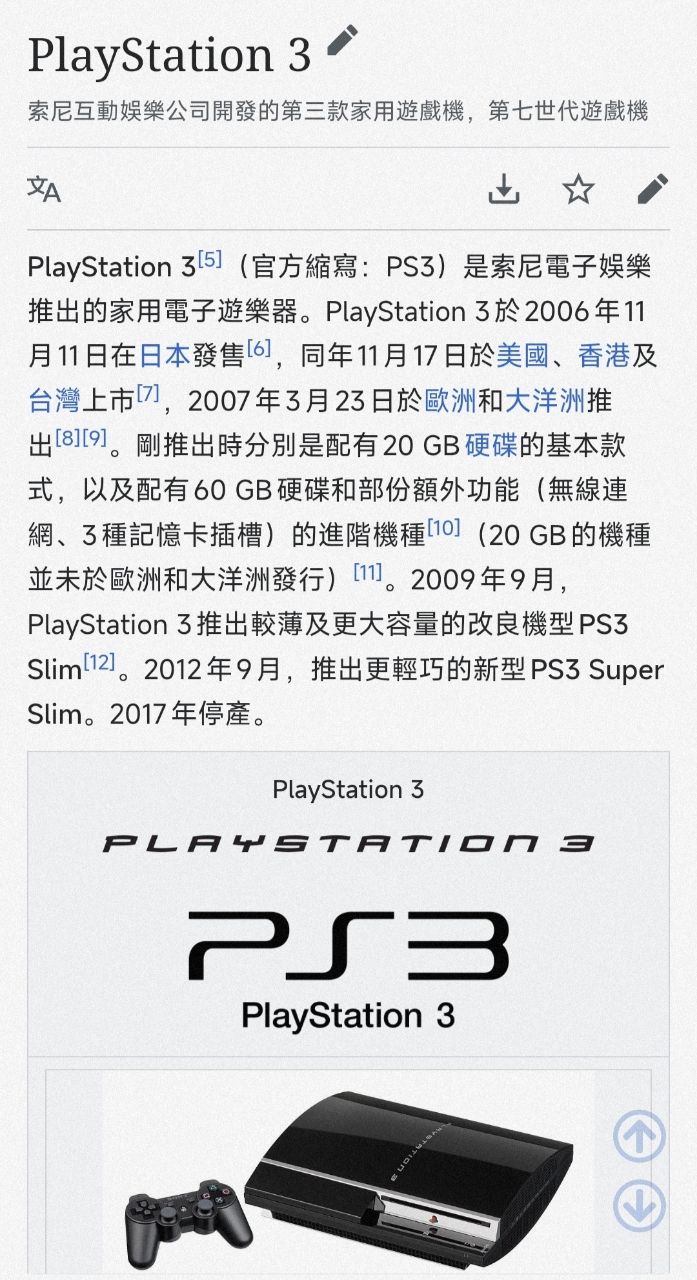View footnote reference [10]

(x=443, y=528)
